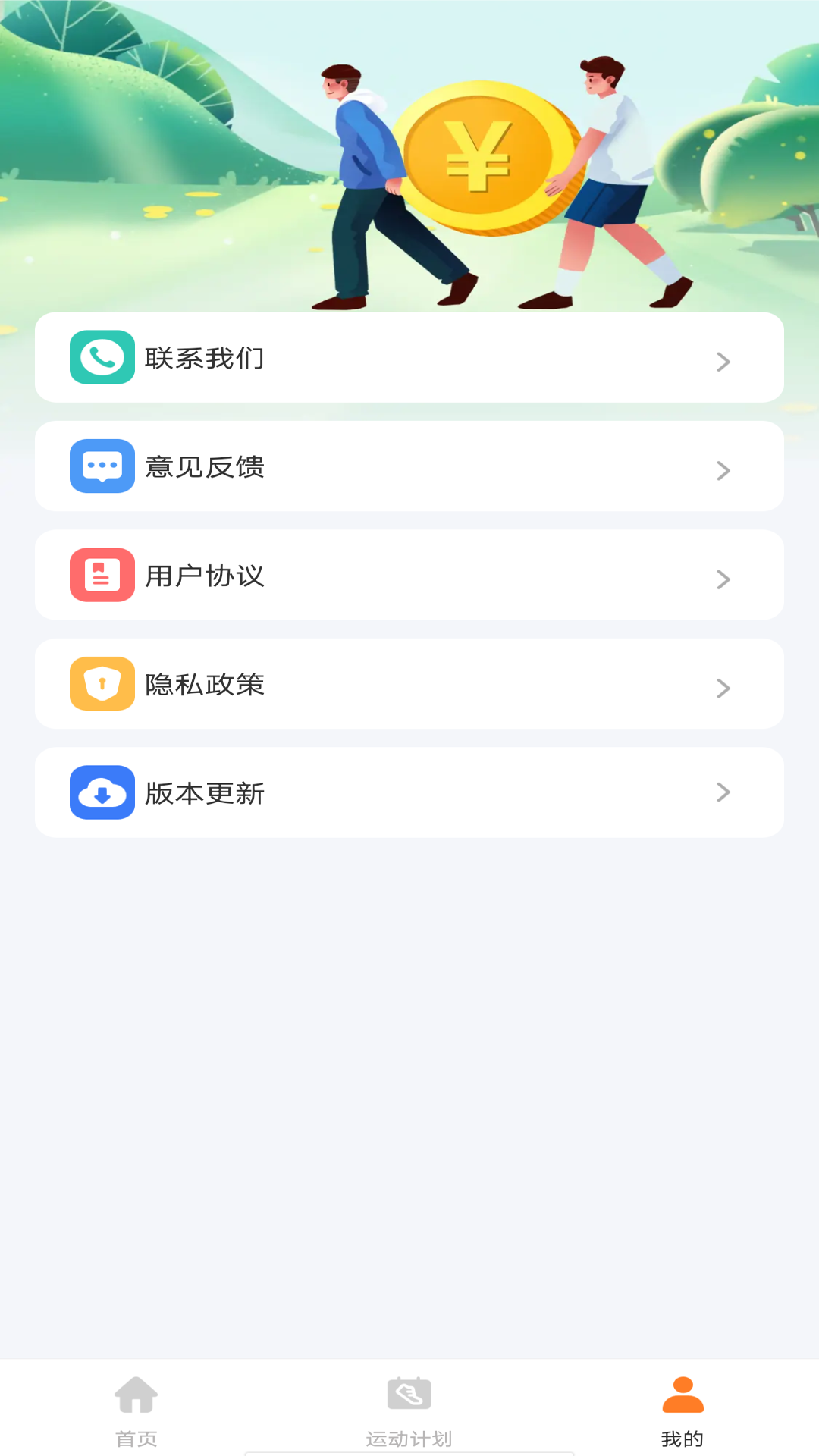Image resolution: width=819 pixels, height=1456 pixels.
Task: Select the blue chat bubble feedback icon
Action: point(102,466)
